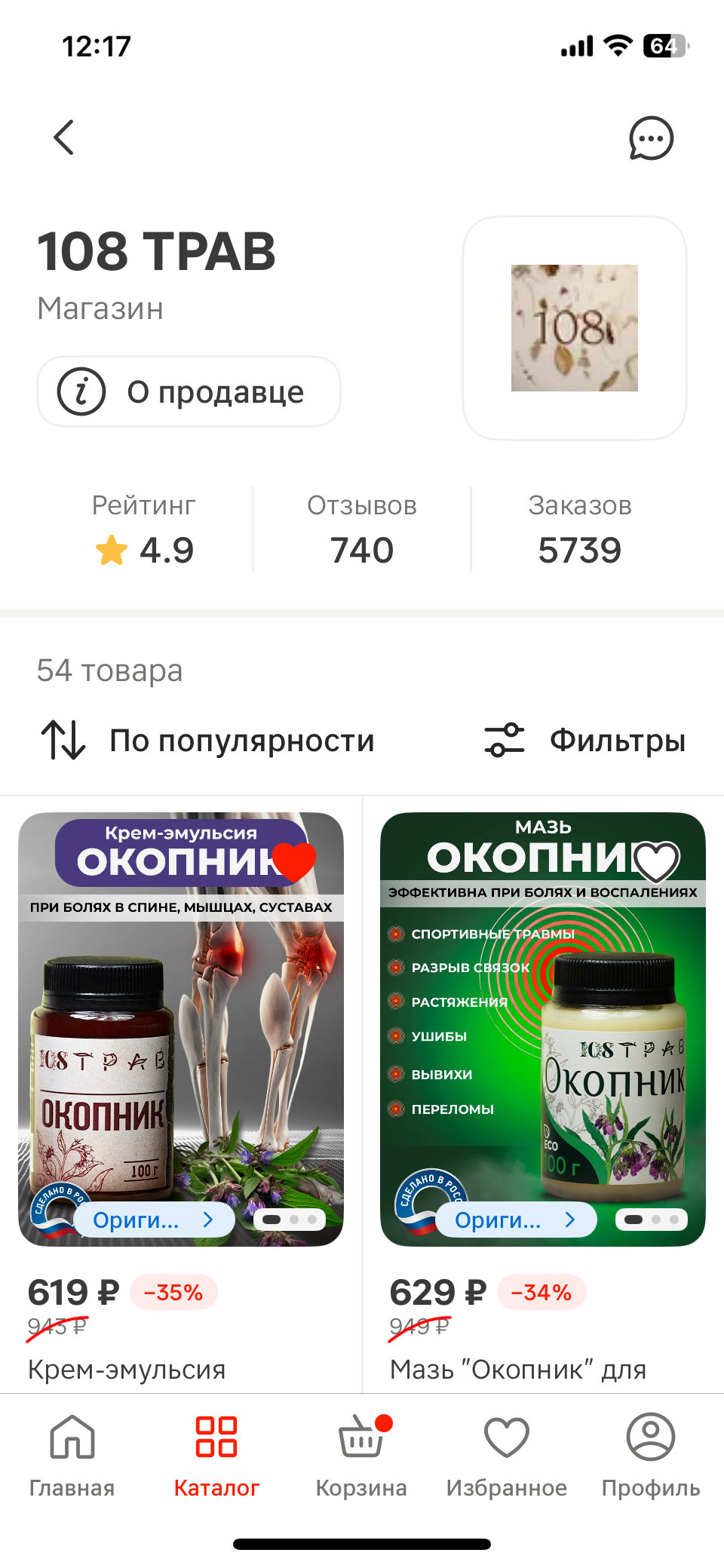Open the Профиль tab

(x=651, y=1456)
